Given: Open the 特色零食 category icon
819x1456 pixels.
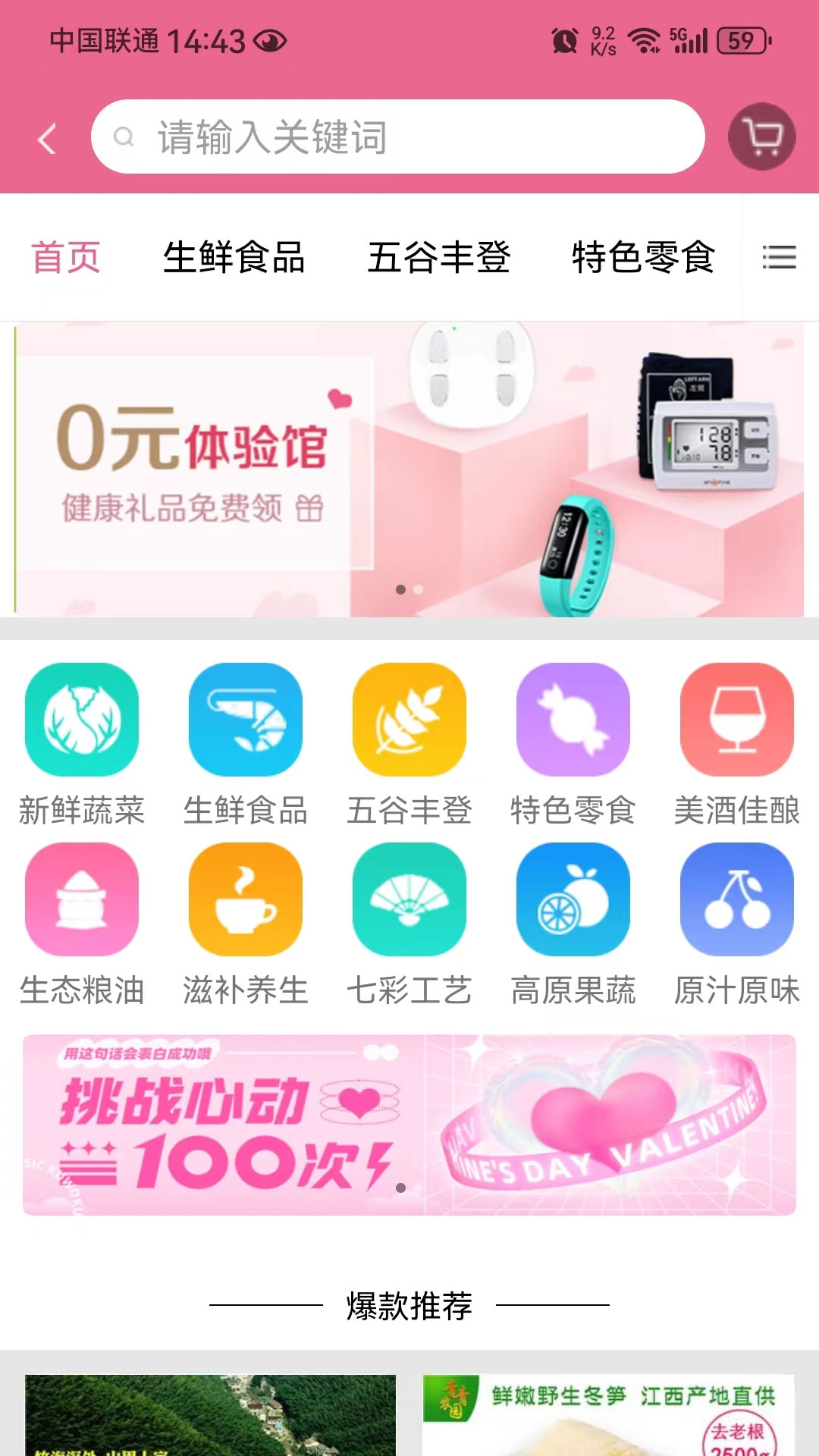Looking at the screenshot, I should 573,720.
